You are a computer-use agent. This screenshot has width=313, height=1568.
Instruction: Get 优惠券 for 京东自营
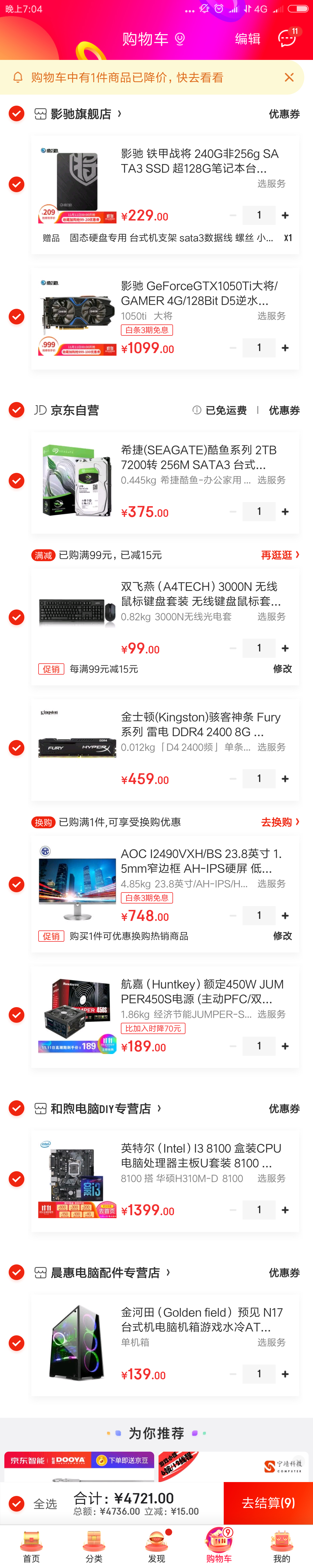(x=284, y=410)
